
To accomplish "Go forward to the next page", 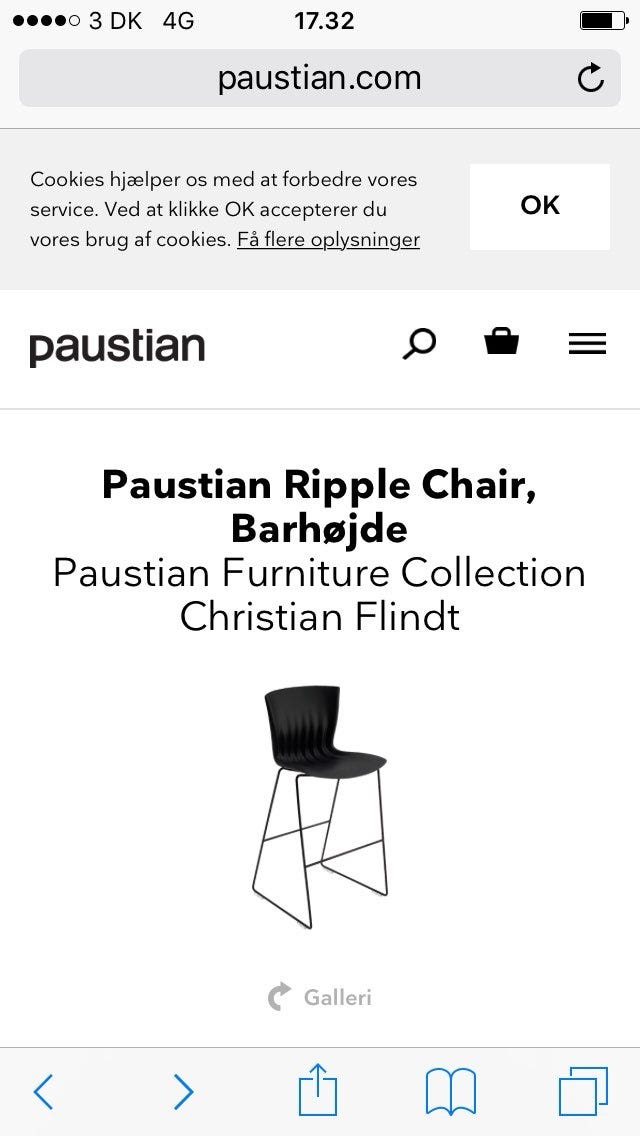I will (182, 1091).
